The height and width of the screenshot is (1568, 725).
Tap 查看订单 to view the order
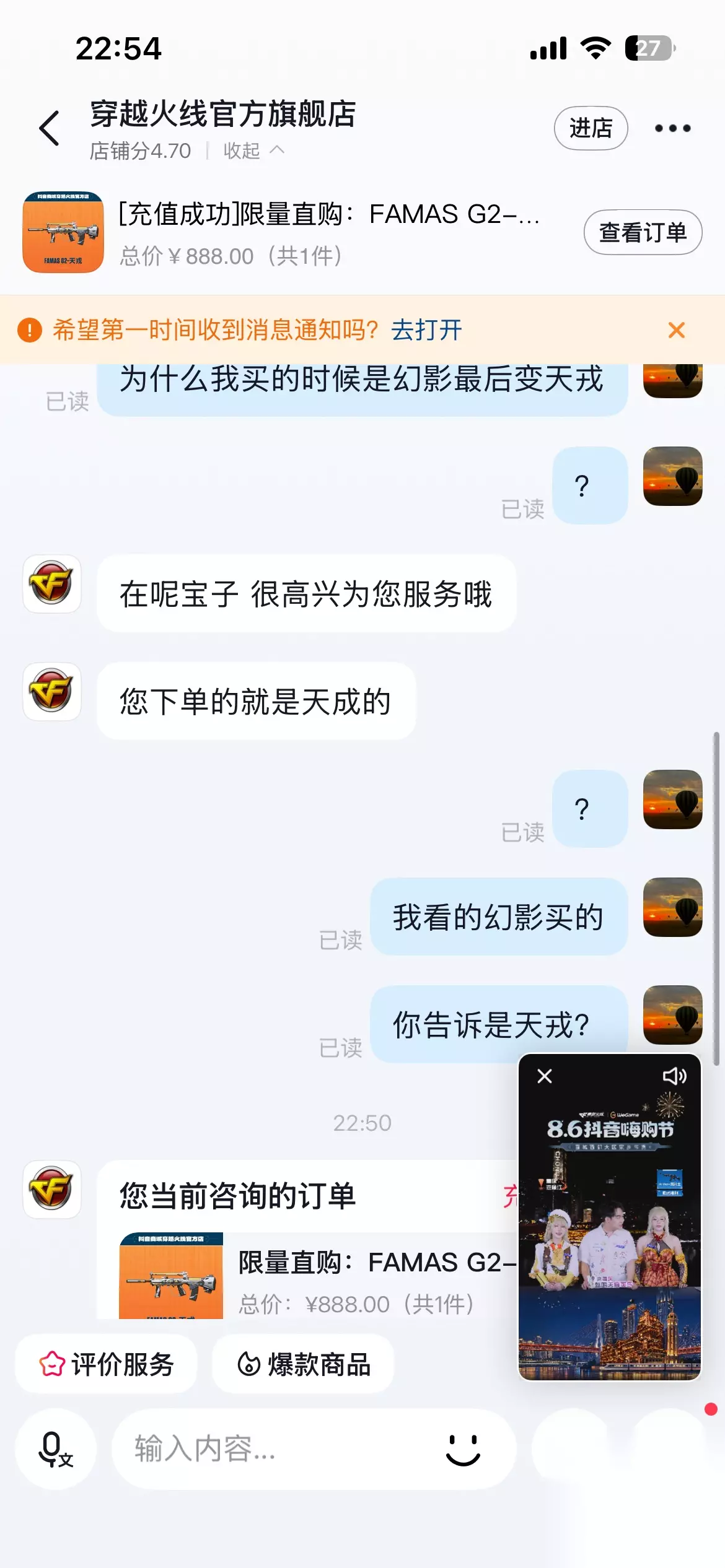coord(643,232)
